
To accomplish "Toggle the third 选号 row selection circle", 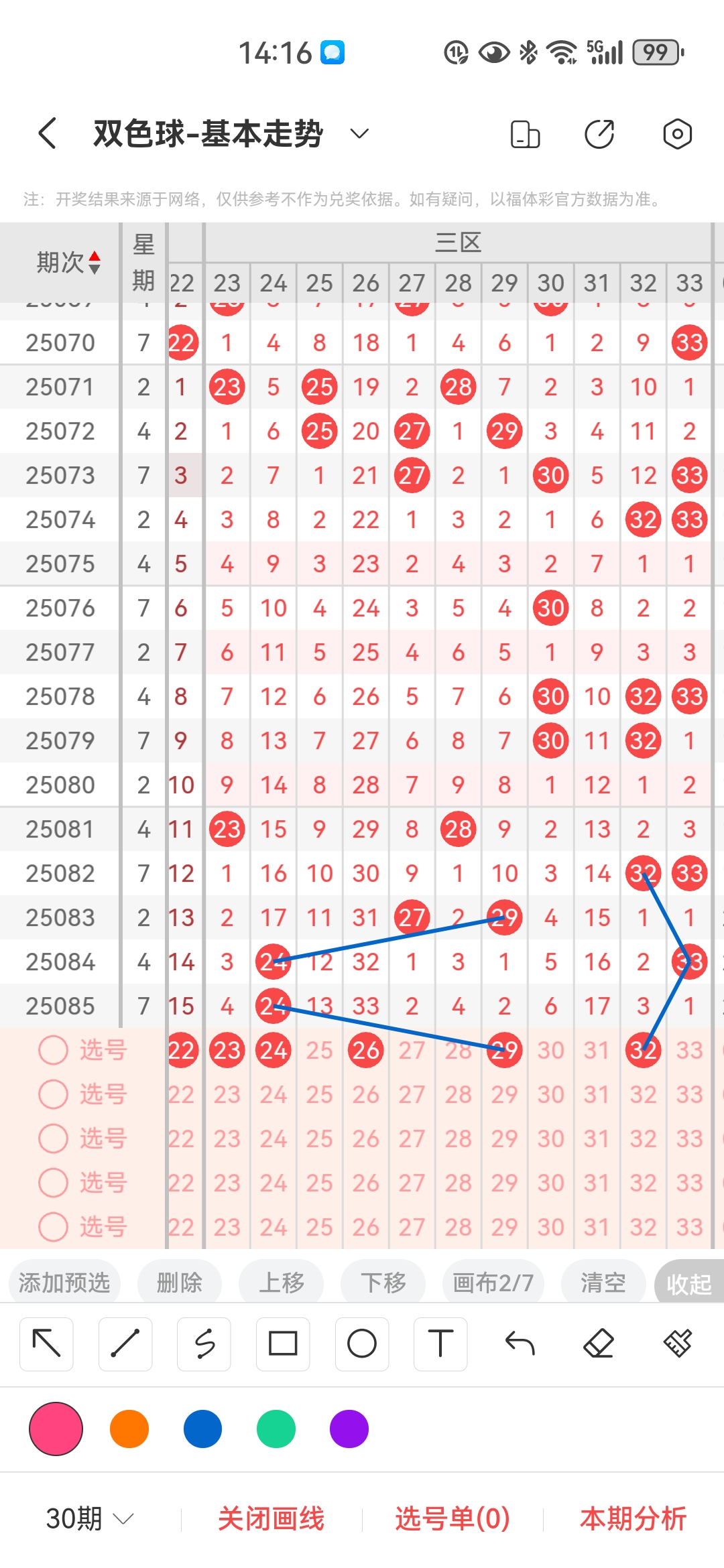I will pyautogui.click(x=54, y=1138).
